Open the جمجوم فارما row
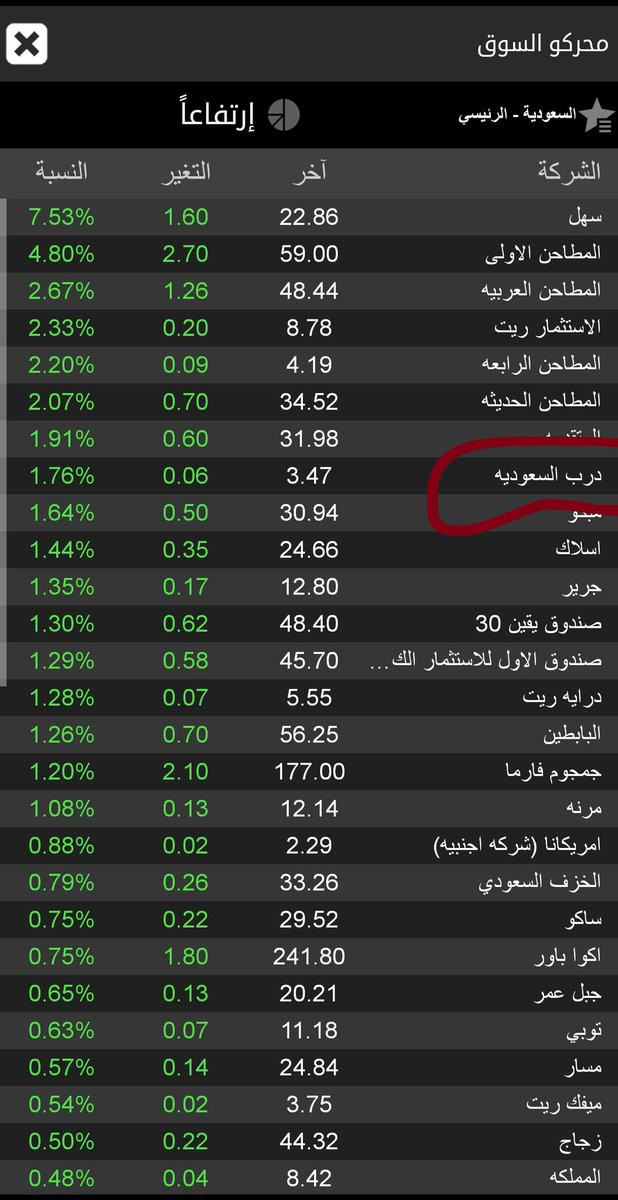The image size is (618, 1200). [x=309, y=772]
